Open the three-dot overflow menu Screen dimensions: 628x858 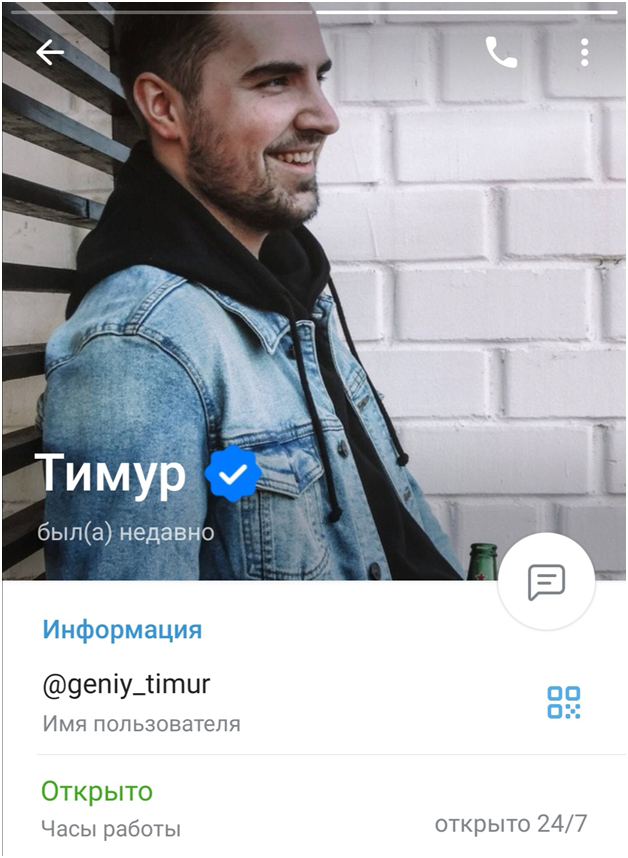(x=584, y=53)
